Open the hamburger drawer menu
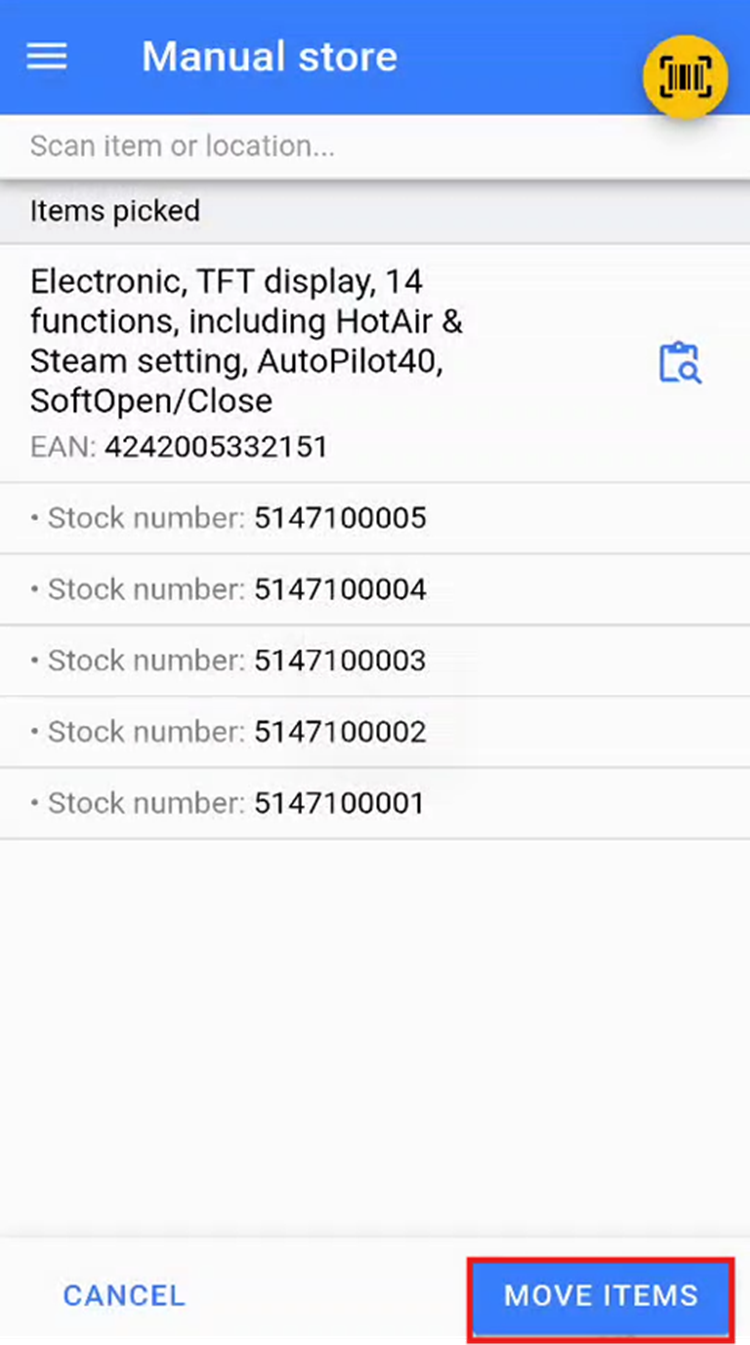Image resolution: width=750 pixels, height=1345 pixels. tap(46, 56)
